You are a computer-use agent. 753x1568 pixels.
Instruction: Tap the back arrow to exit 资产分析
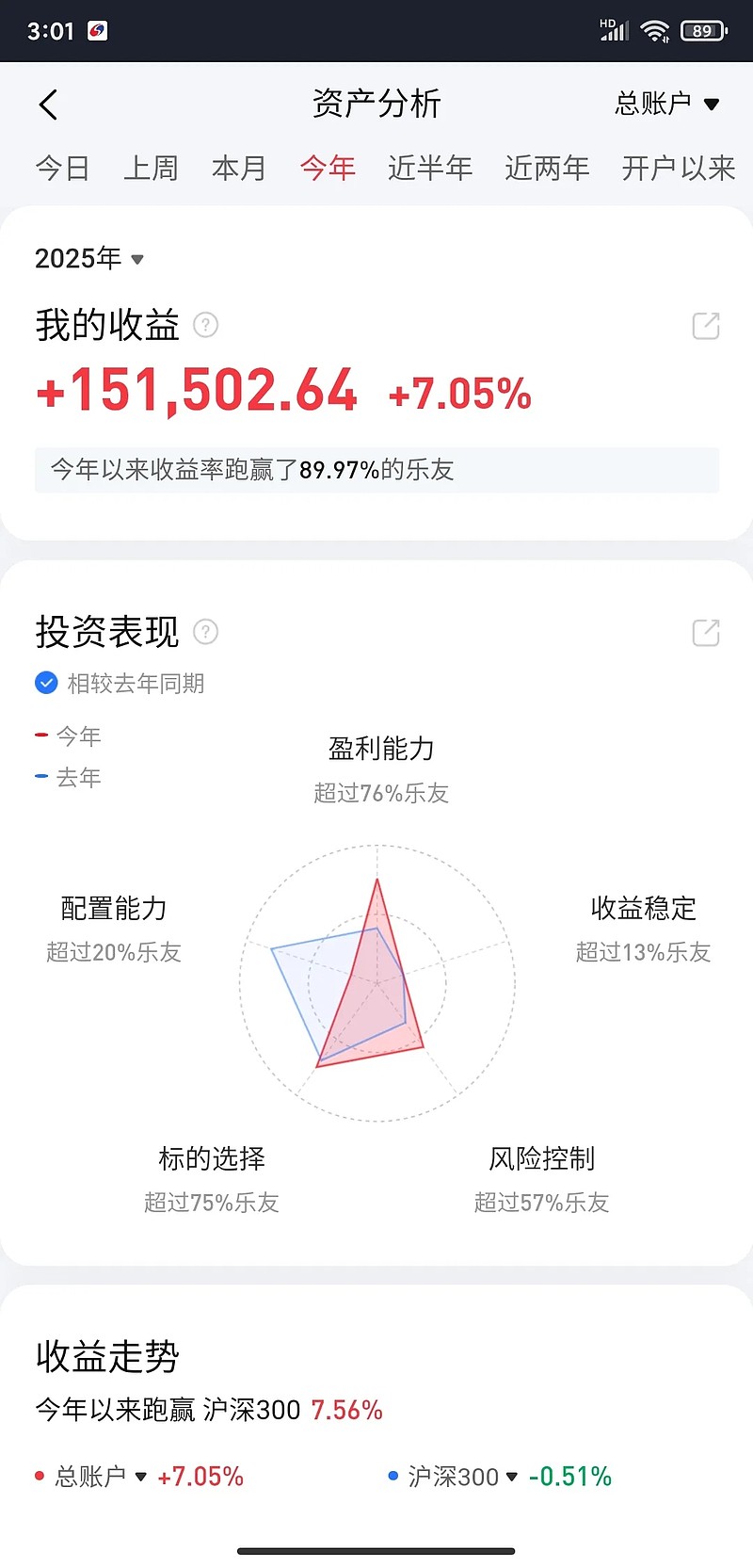click(48, 105)
